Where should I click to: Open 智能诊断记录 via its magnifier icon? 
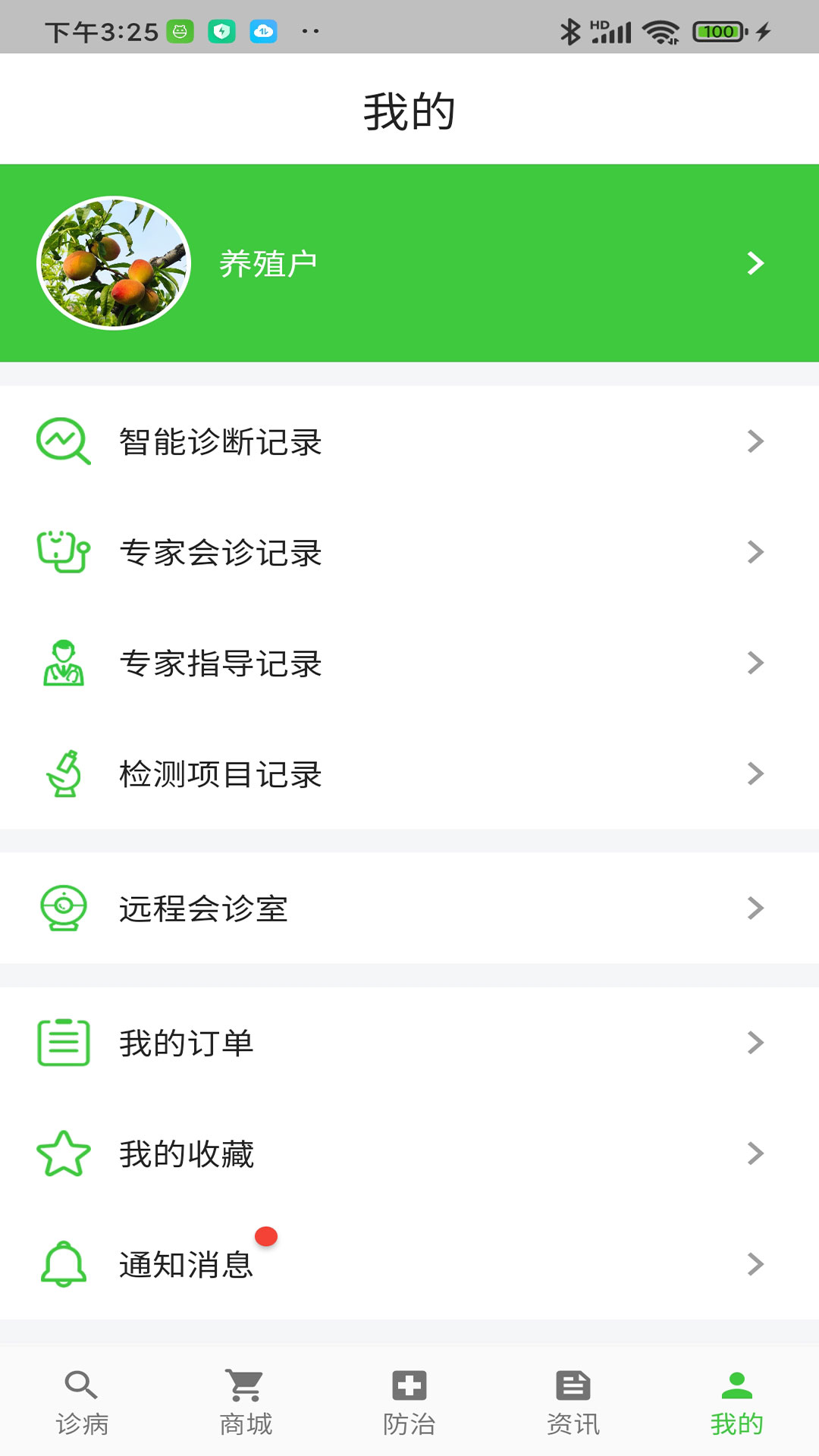64,442
